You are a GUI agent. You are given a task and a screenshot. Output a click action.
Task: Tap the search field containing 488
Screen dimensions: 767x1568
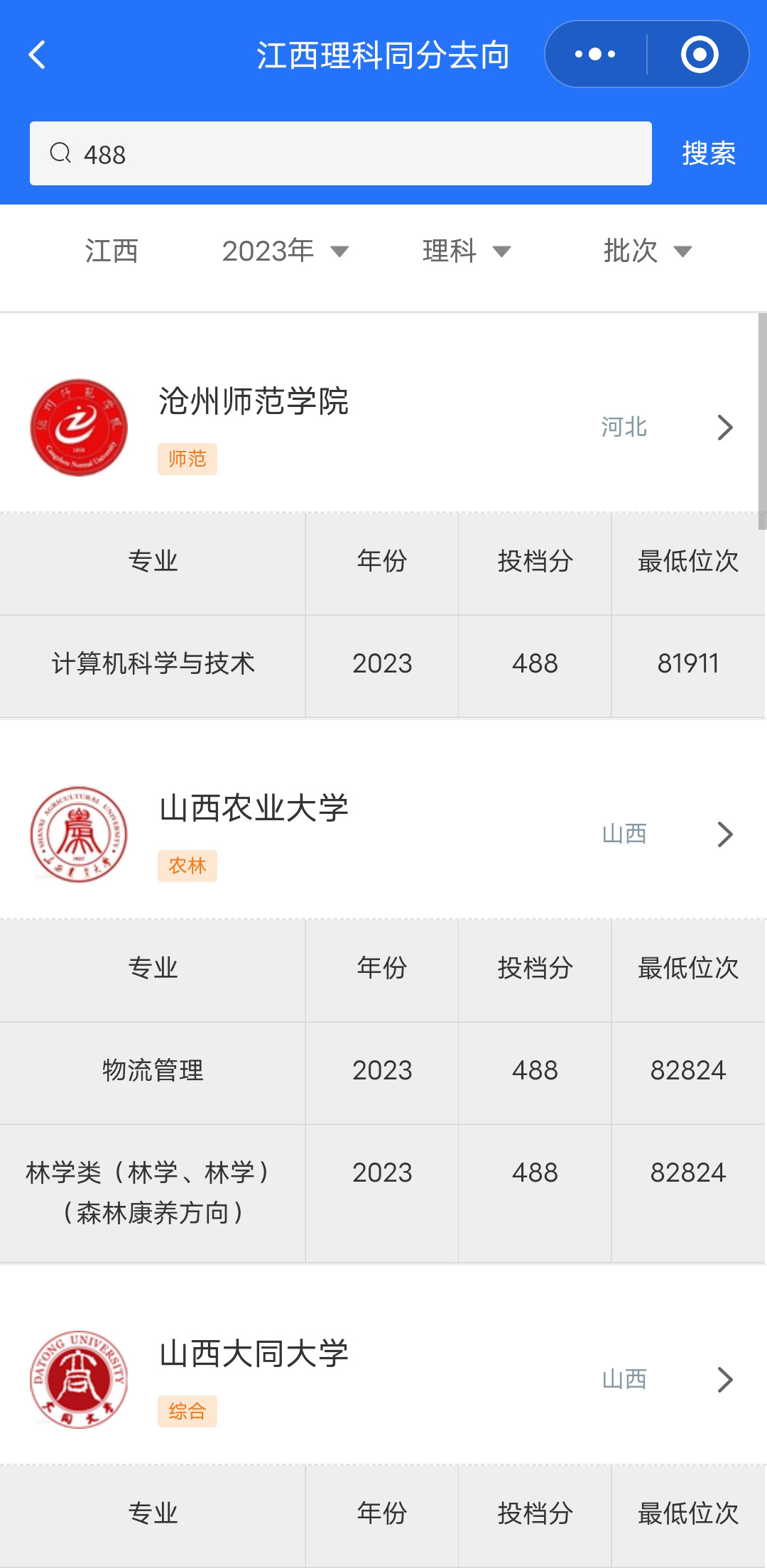pyautogui.click(x=341, y=153)
